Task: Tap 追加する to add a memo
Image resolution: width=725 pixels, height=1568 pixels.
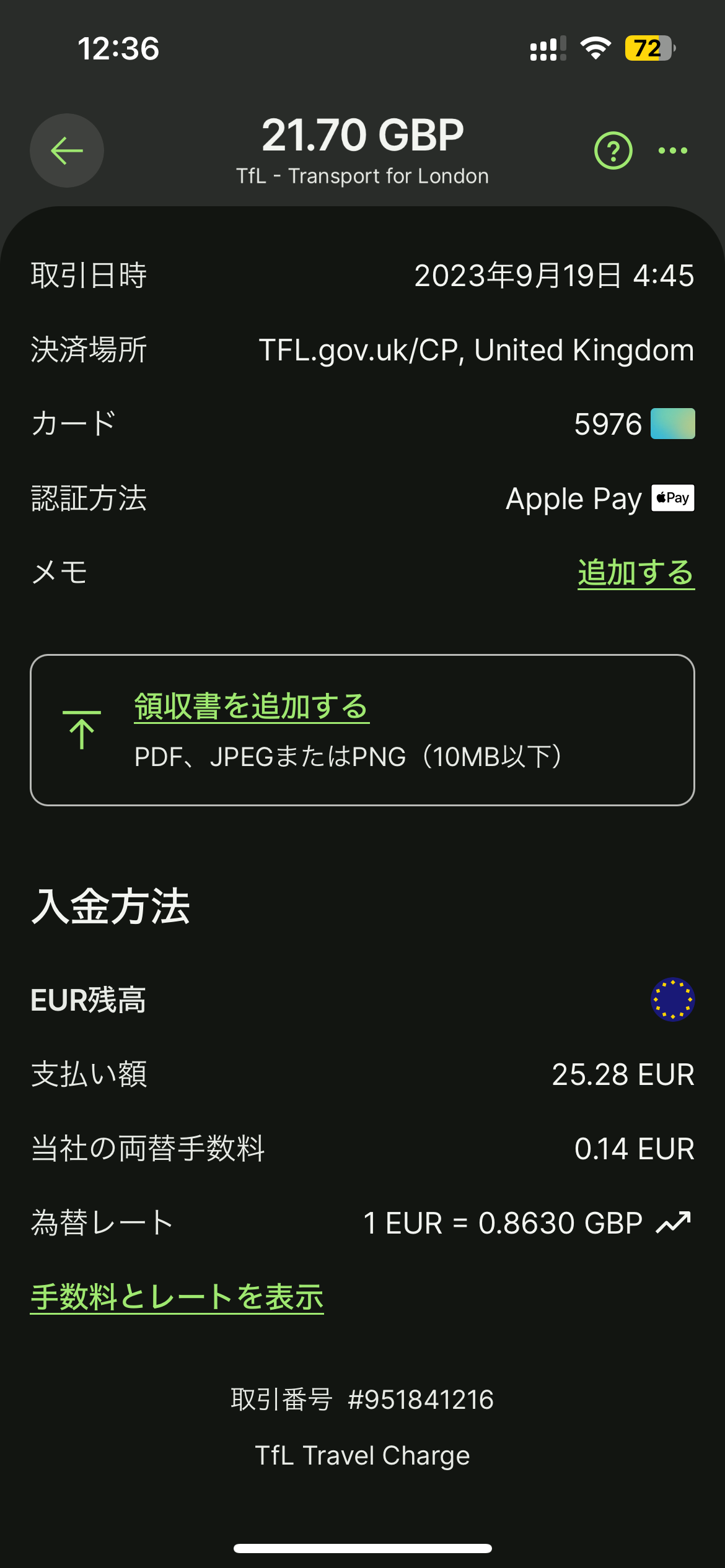Action: [x=636, y=572]
